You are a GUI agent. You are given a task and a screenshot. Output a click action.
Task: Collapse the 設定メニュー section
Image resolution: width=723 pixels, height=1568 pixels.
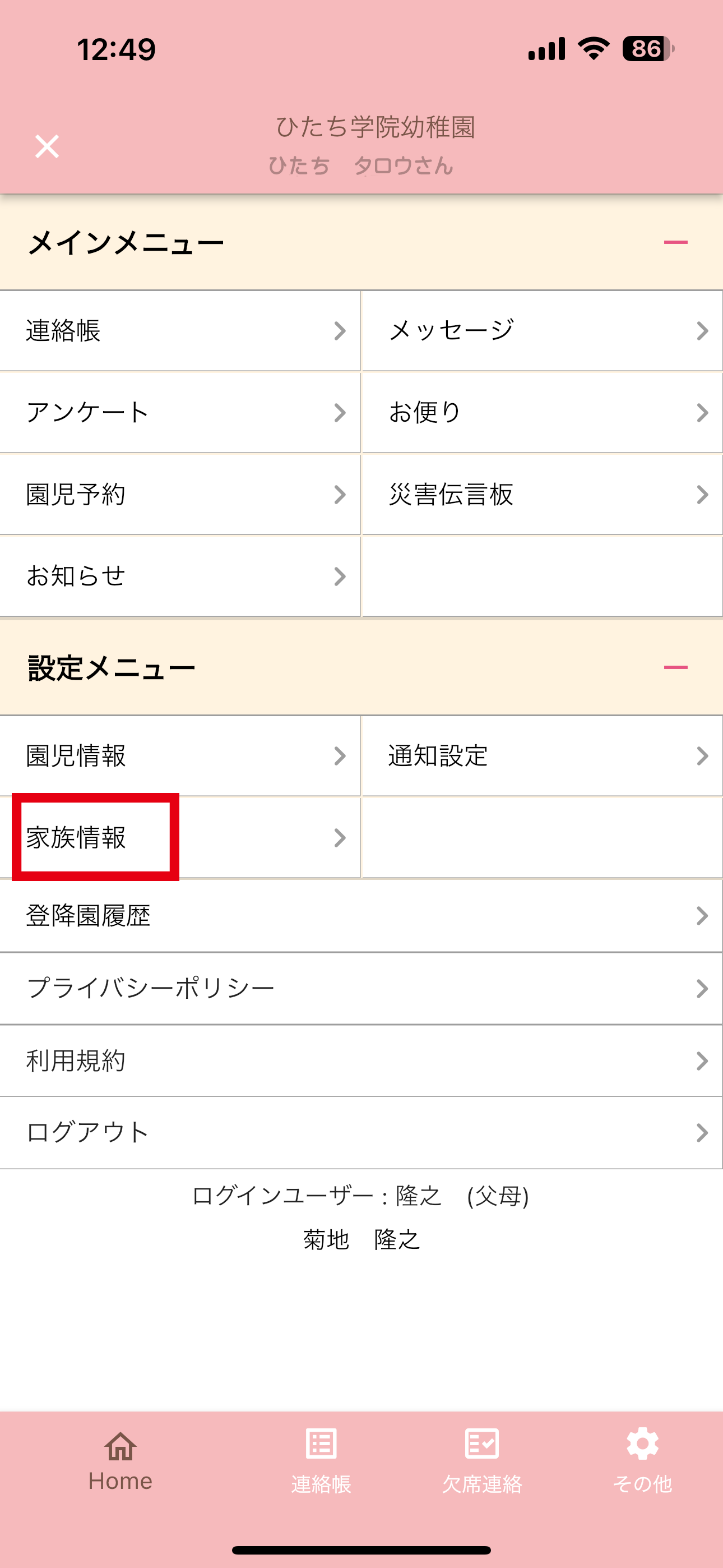point(675,667)
